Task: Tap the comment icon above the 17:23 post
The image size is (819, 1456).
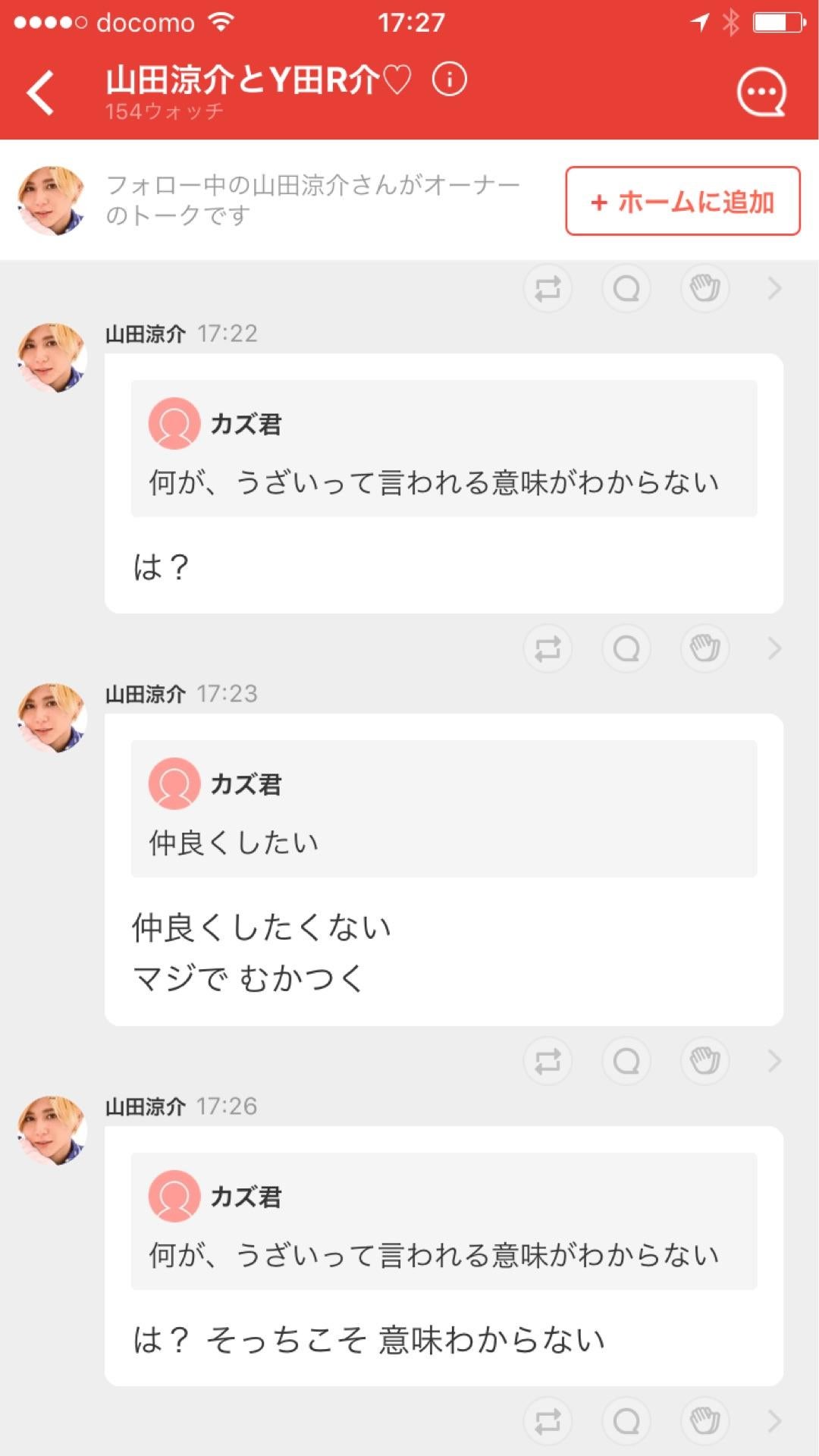Action: pyautogui.click(x=626, y=648)
